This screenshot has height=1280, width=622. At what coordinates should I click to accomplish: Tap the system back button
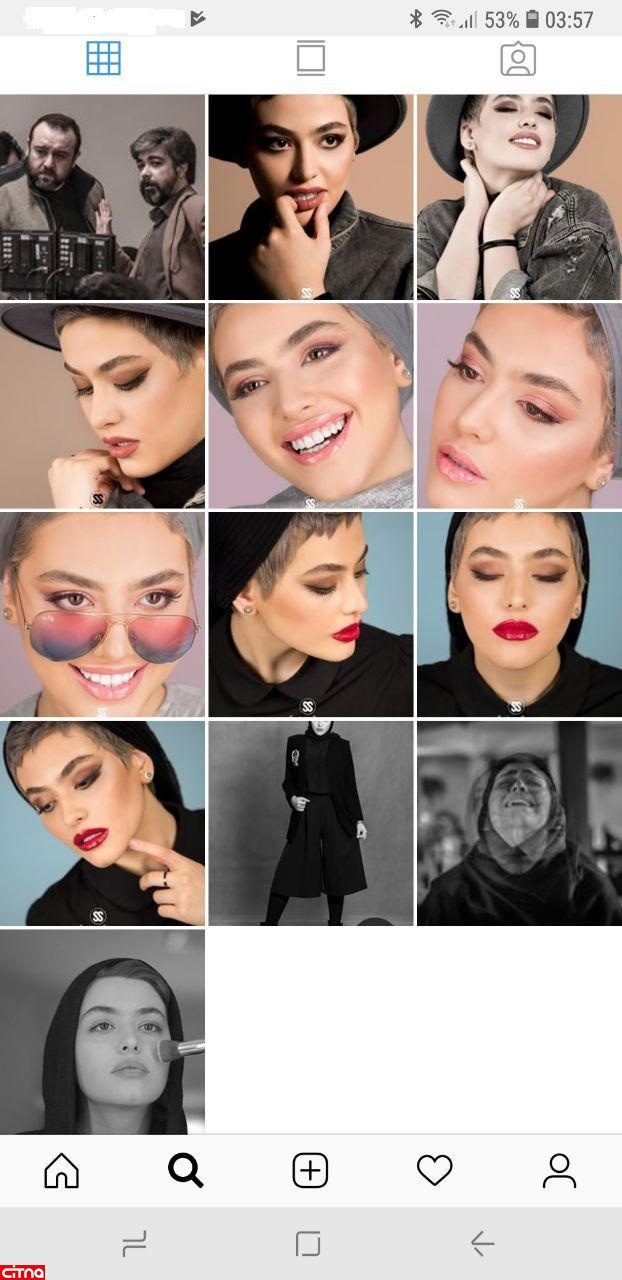pyautogui.click(x=482, y=1243)
